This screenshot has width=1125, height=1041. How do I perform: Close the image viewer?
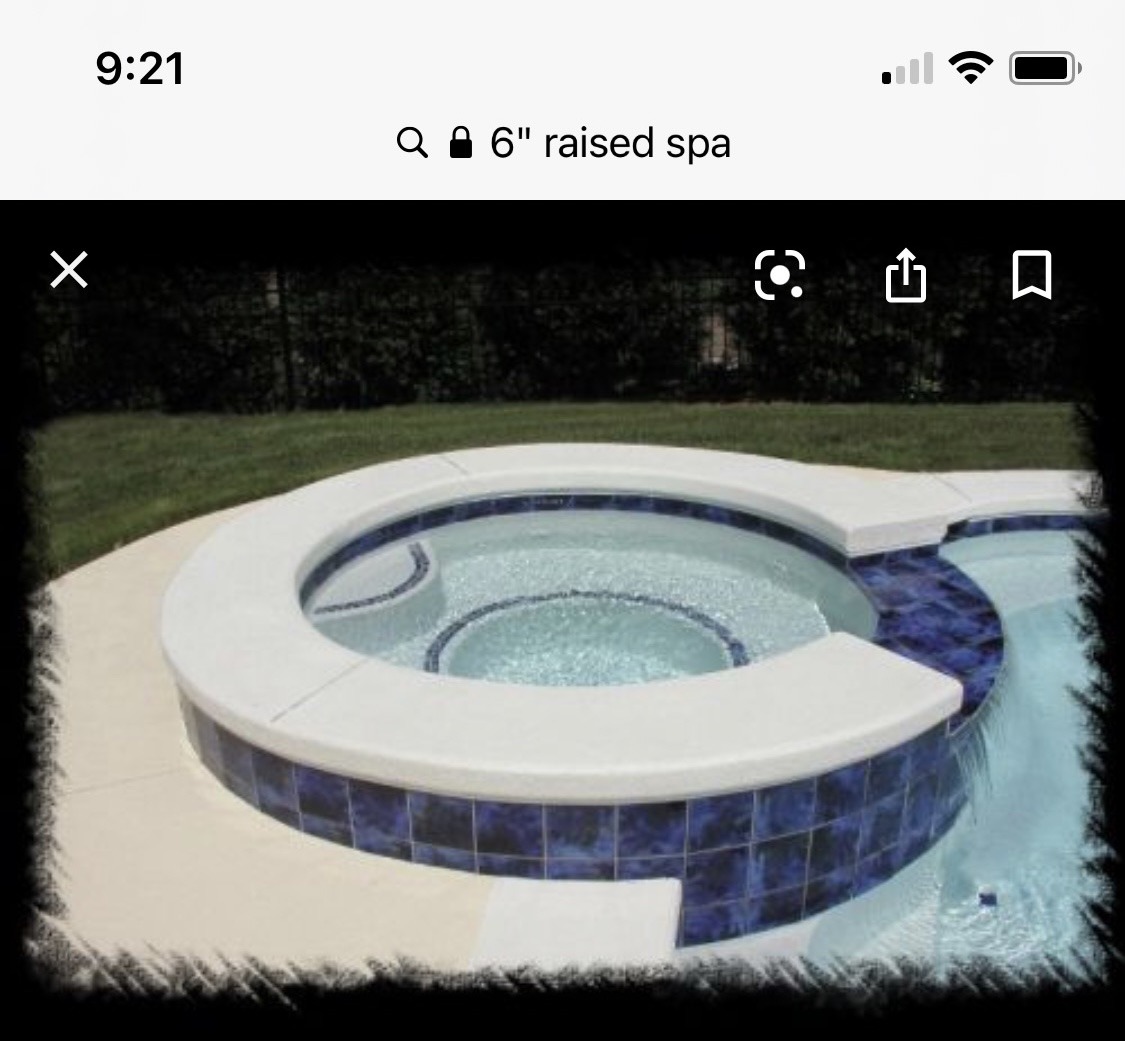pos(69,270)
